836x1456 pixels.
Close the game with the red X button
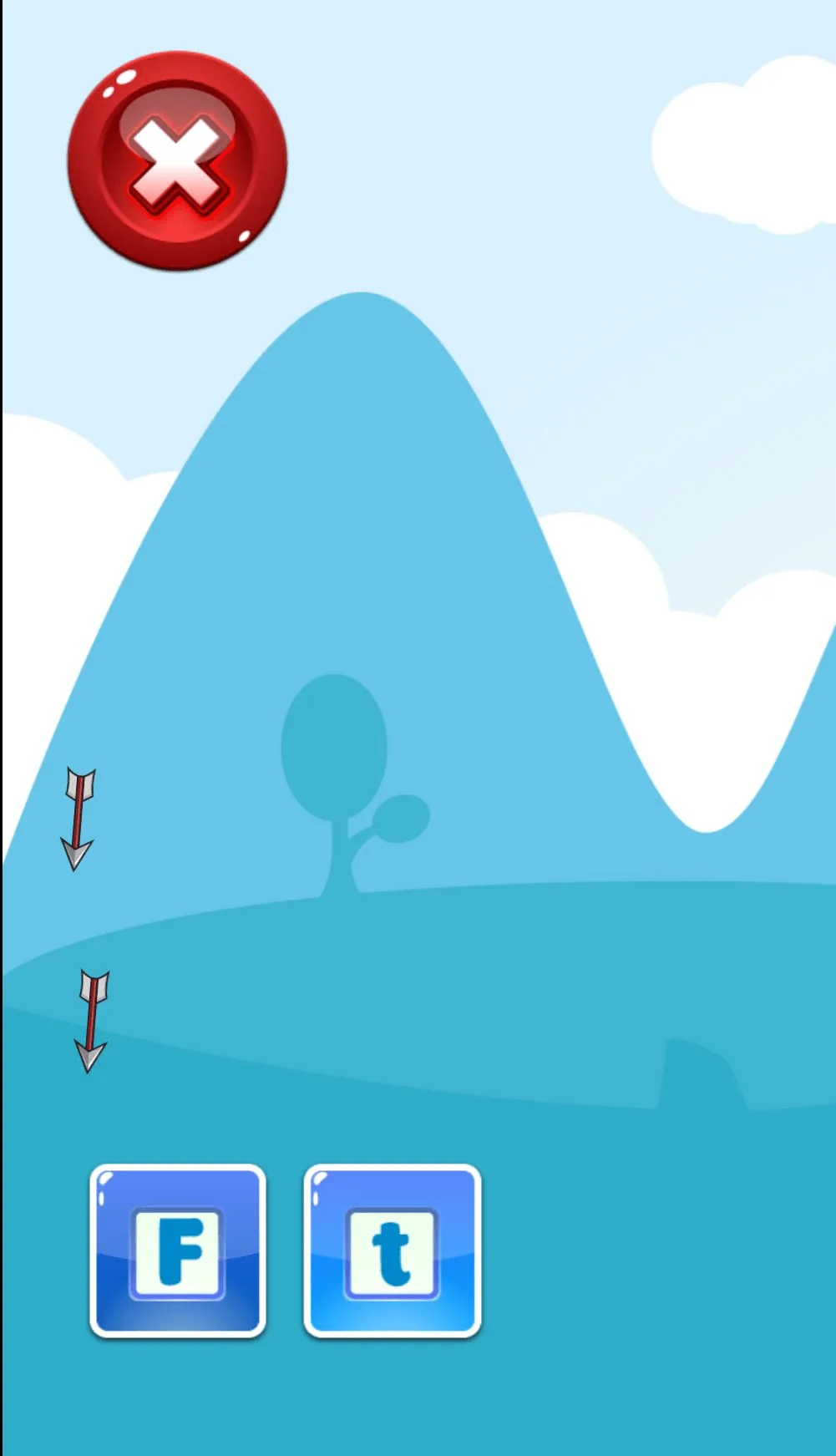[177, 161]
